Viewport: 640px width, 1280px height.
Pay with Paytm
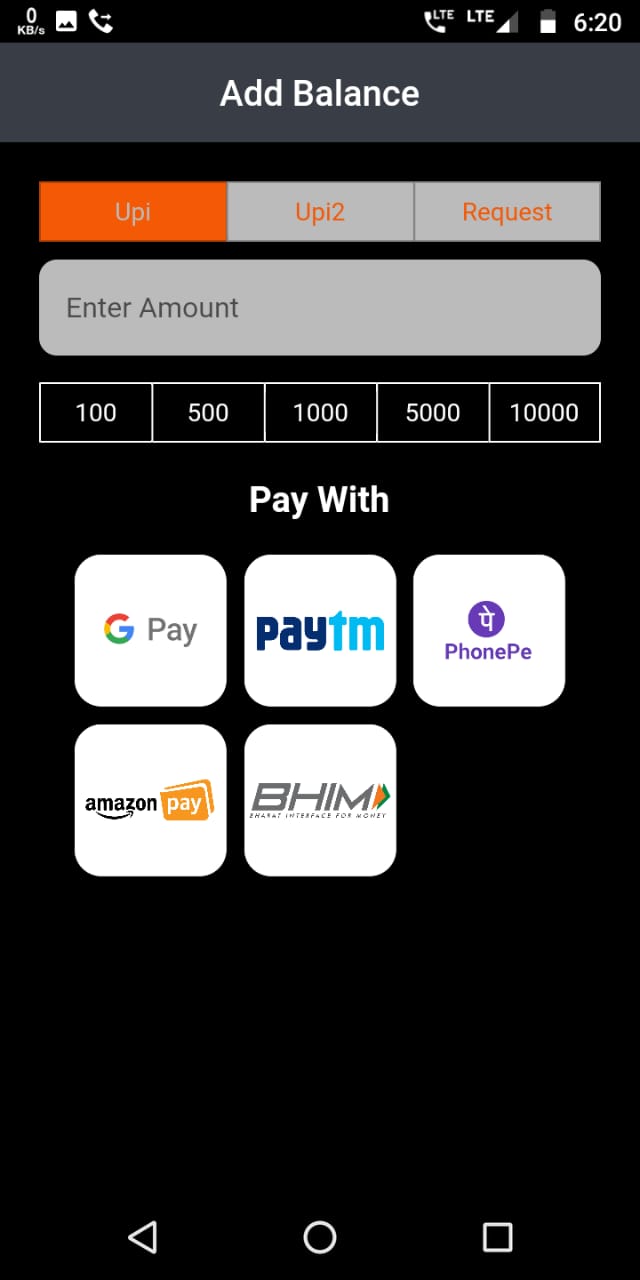(x=320, y=630)
